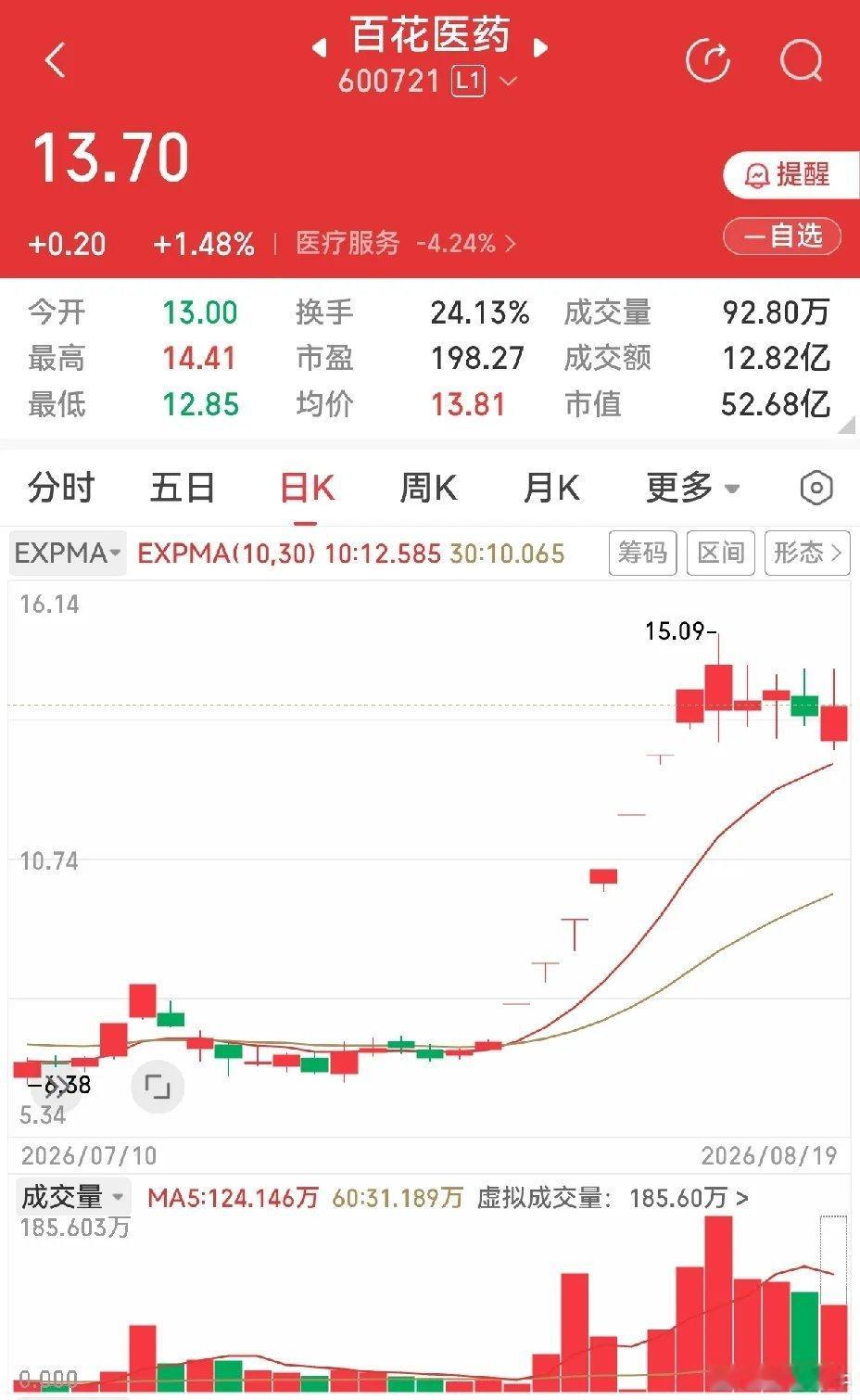Open chart settings hexagon icon

[816, 488]
